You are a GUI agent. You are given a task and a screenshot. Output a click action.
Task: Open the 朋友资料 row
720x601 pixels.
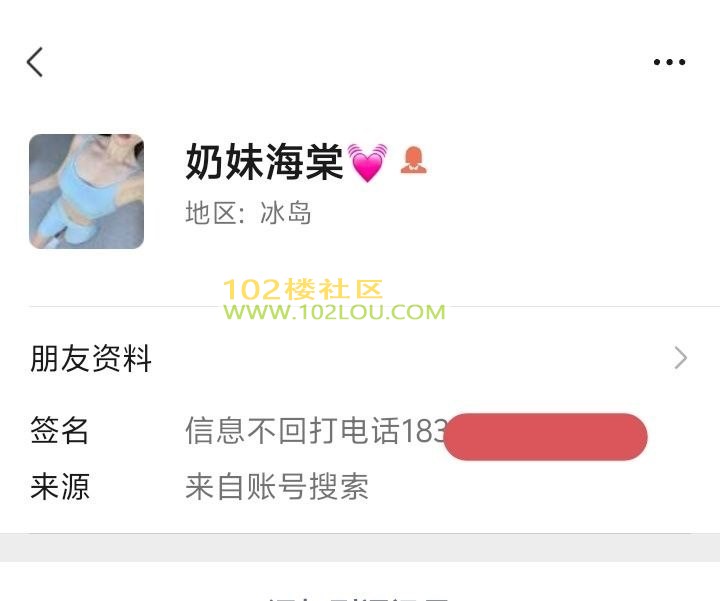pyautogui.click(x=359, y=358)
